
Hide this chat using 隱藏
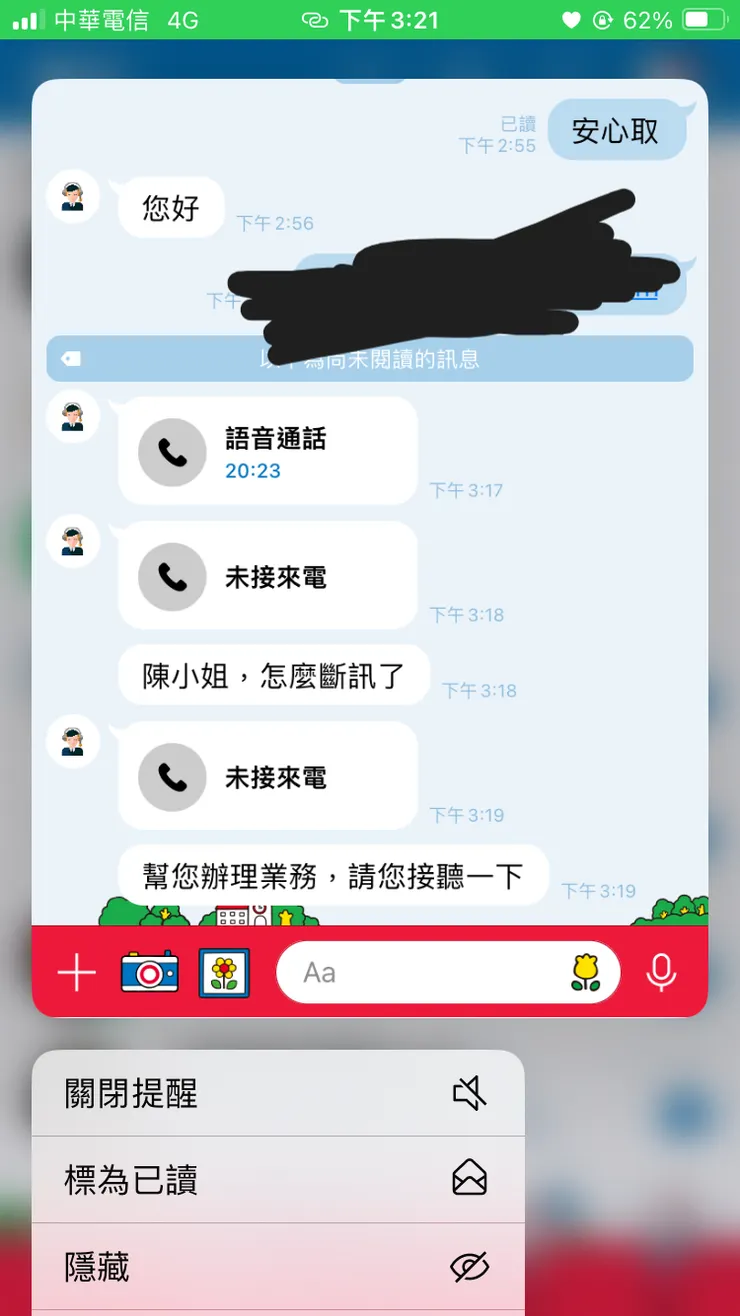tap(277, 1267)
